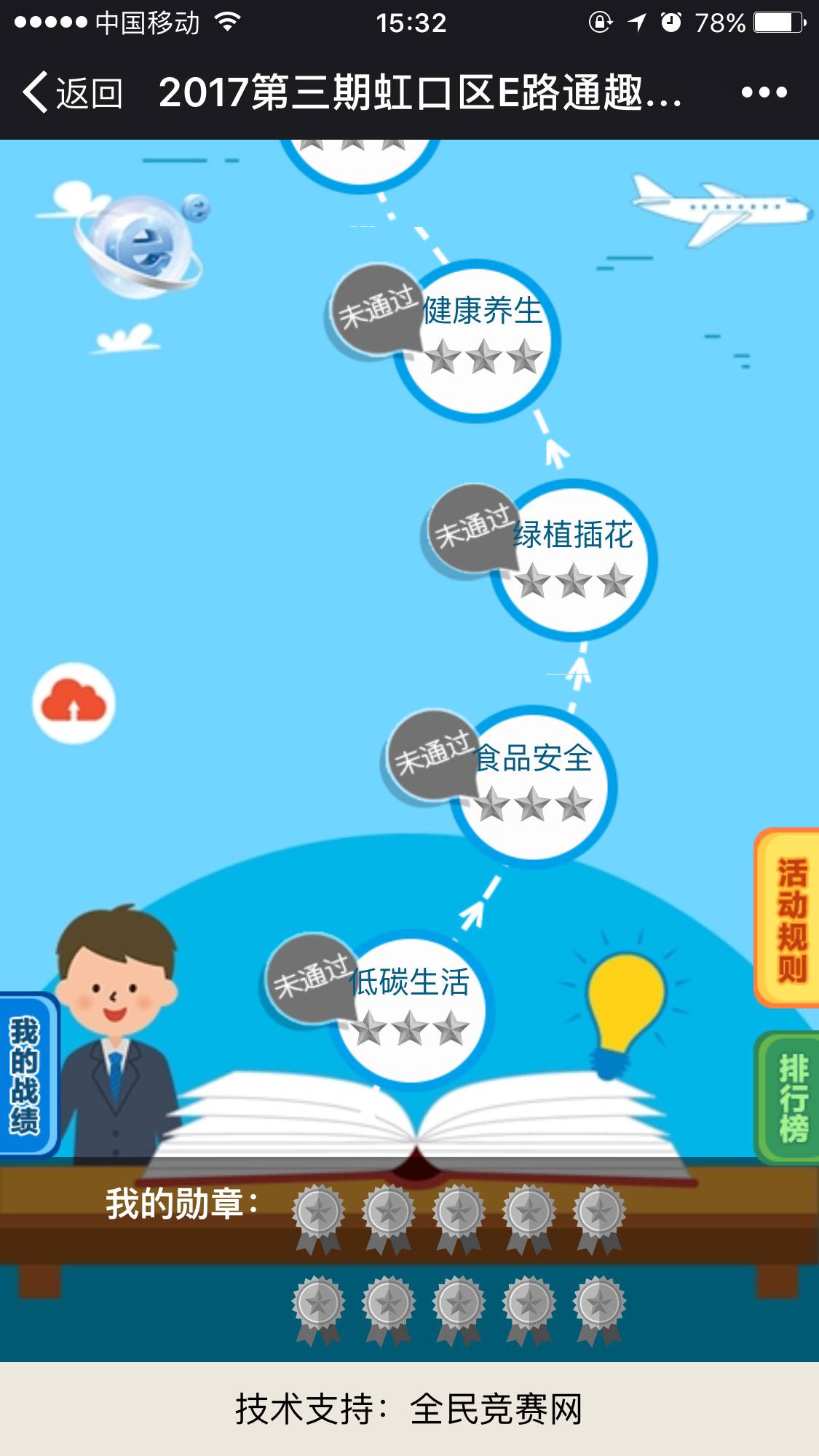
Task: Tap the red cloud upload icon
Action: click(74, 703)
